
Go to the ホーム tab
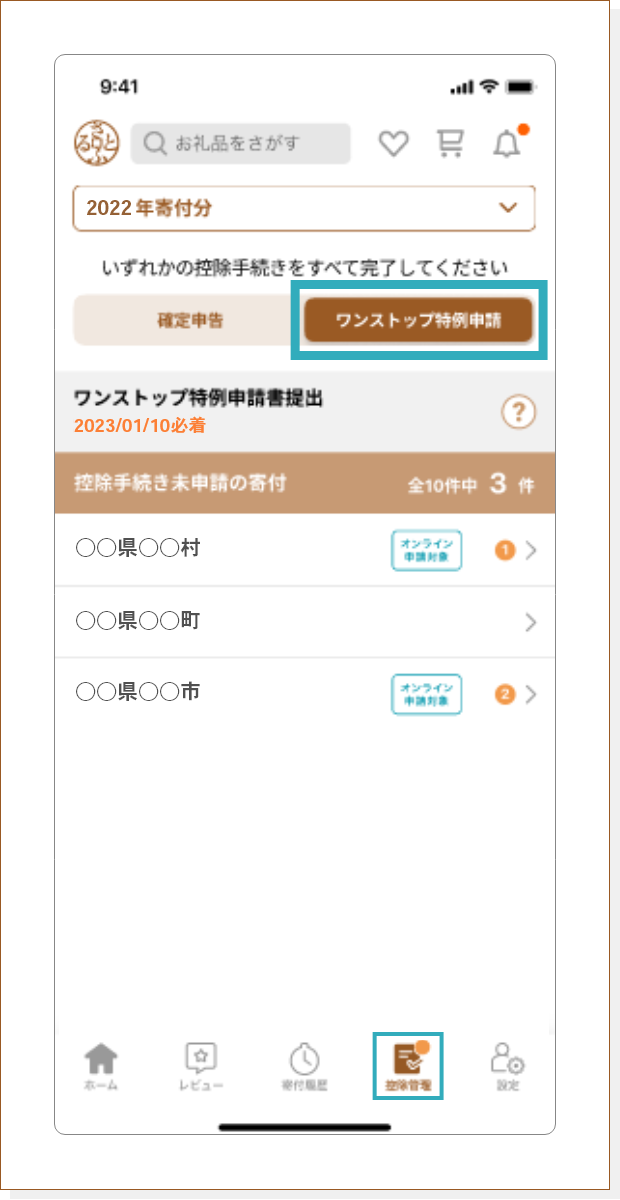click(100, 1067)
